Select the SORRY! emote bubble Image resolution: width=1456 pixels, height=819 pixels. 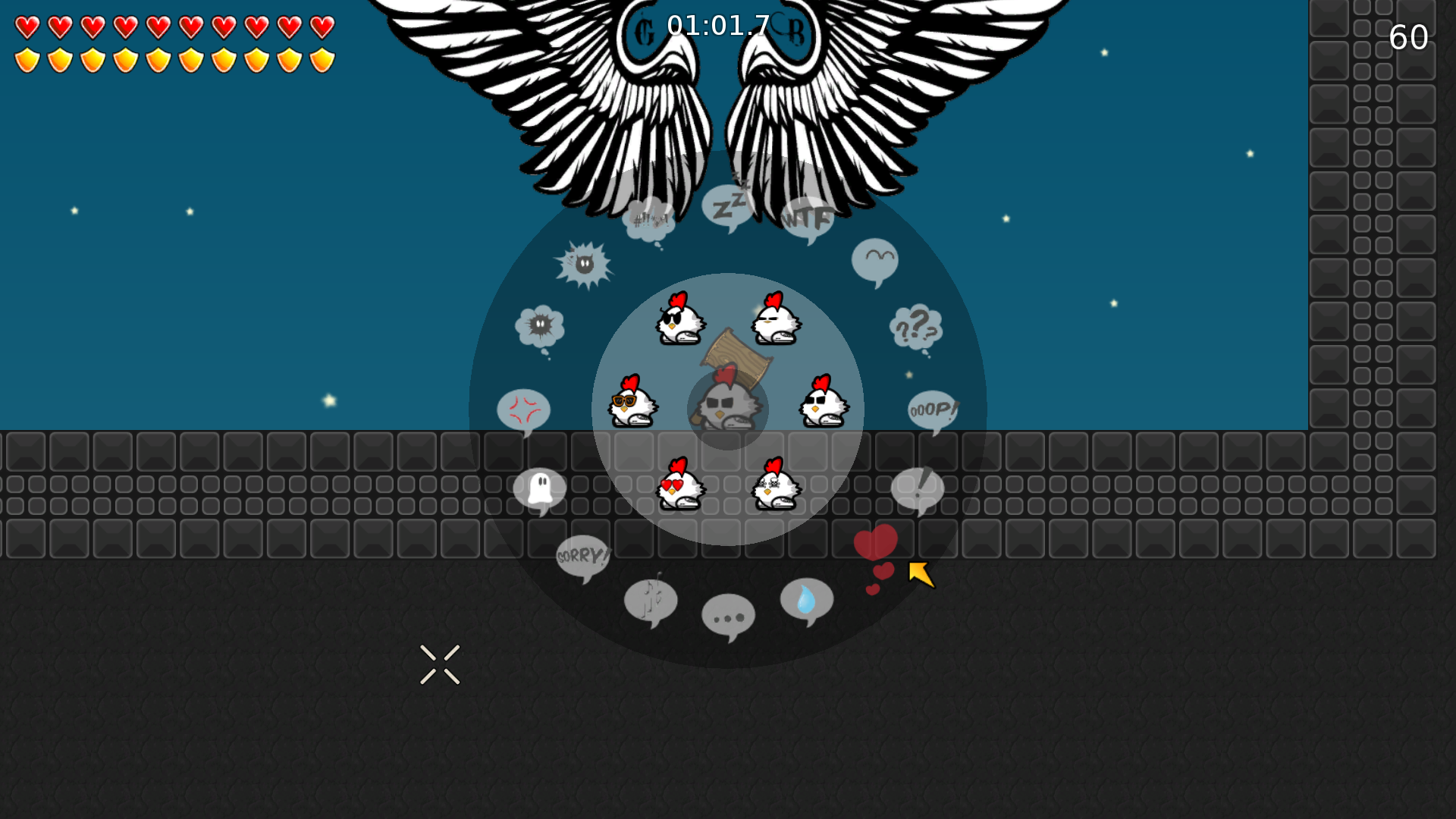coord(582,556)
